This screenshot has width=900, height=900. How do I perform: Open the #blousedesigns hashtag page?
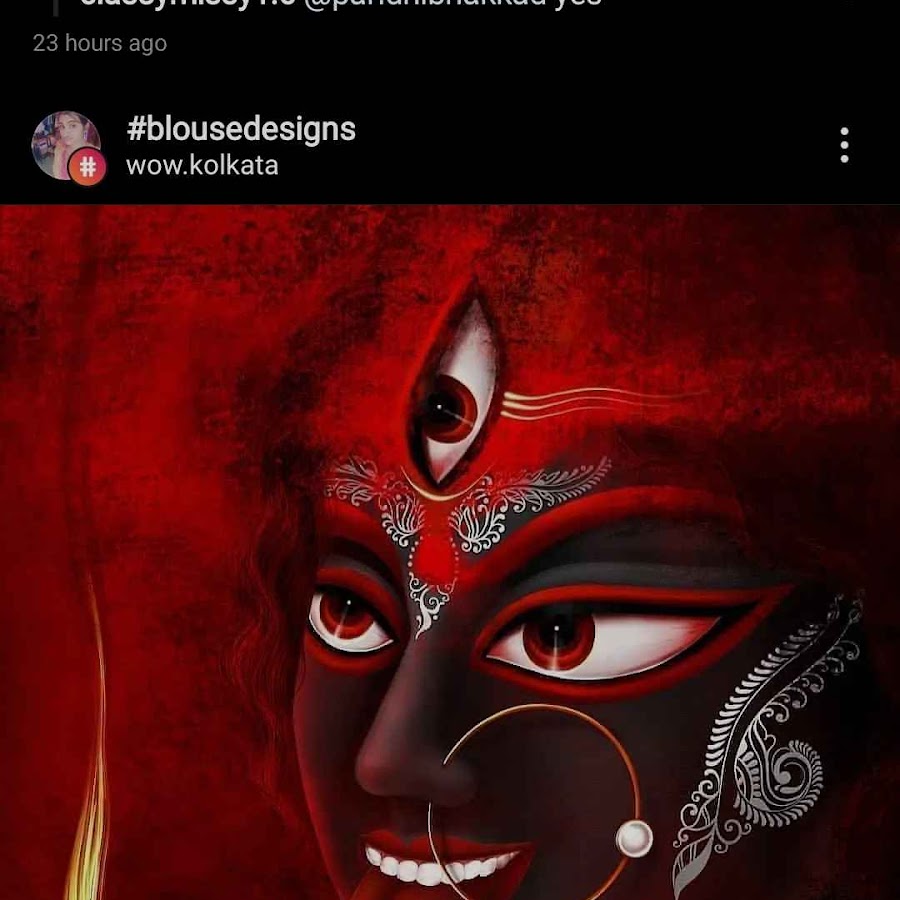click(241, 129)
